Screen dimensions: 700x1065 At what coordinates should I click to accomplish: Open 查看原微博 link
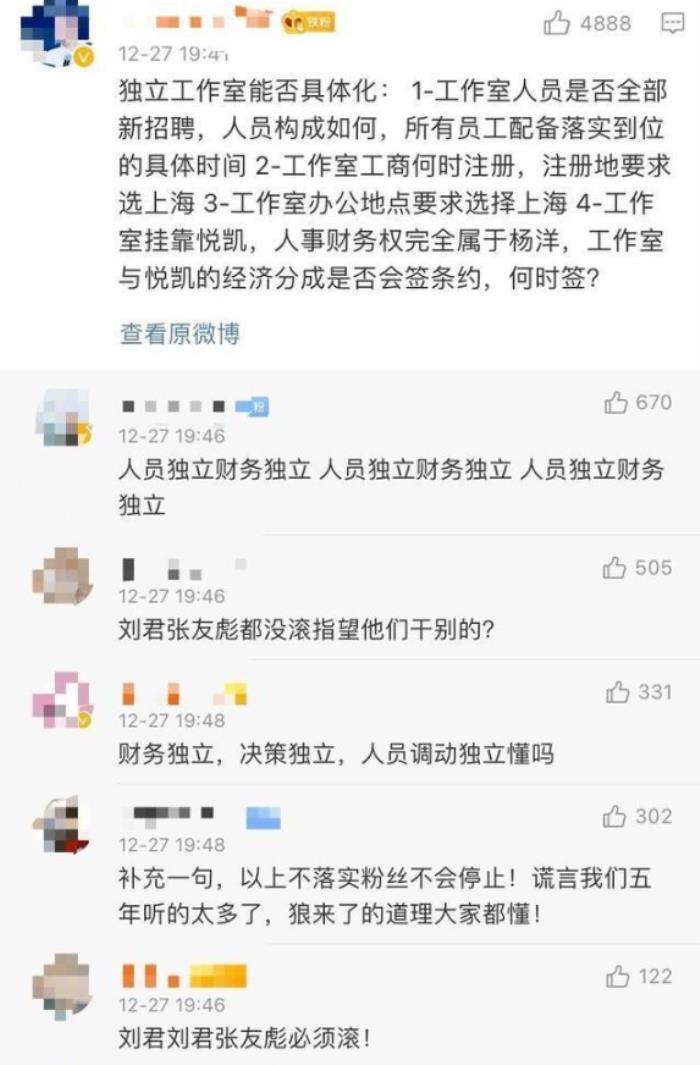(180, 334)
